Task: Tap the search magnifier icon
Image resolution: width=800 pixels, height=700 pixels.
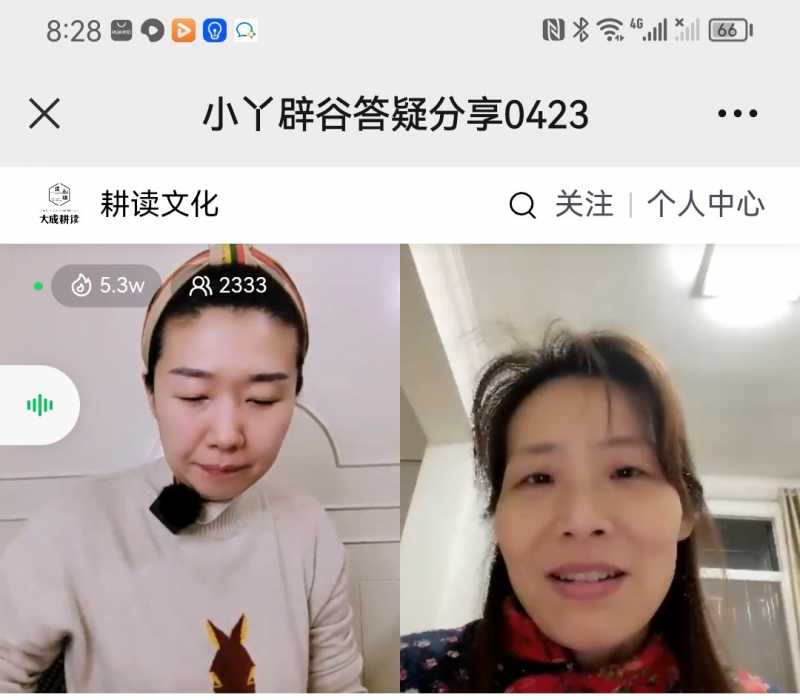Action: coord(522,205)
